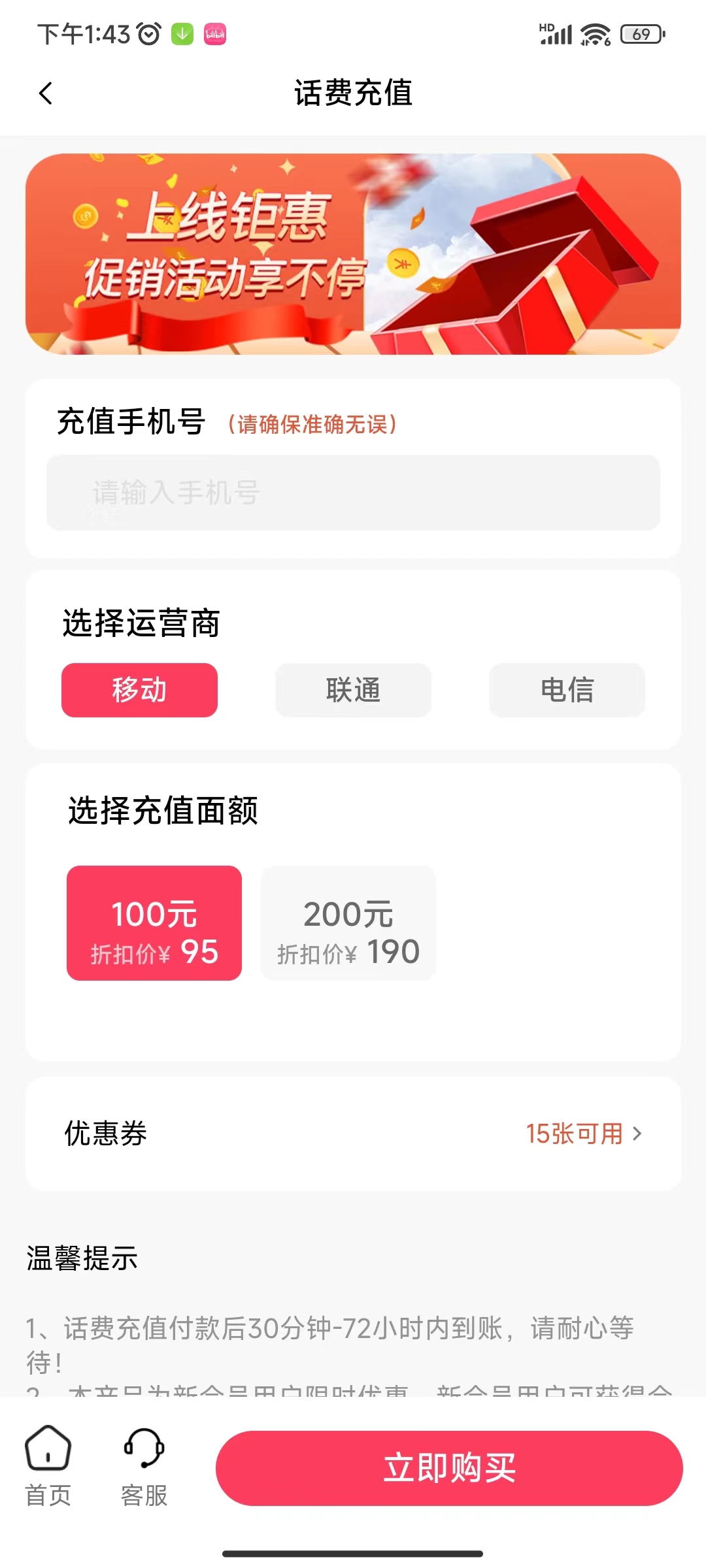The height and width of the screenshot is (1568, 706).
Task: Choose the 200元 recharge amount
Action: [348, 923]
